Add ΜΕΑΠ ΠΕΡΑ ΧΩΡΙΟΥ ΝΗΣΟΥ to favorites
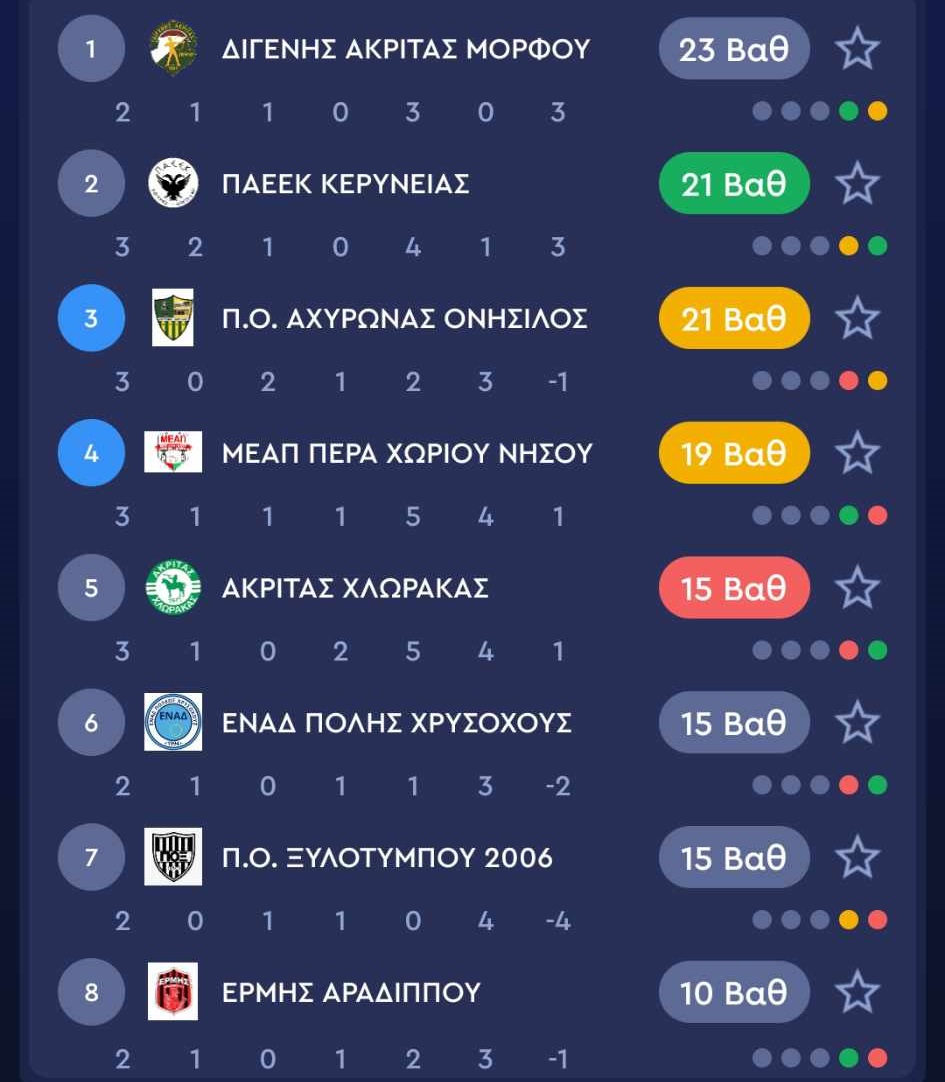 click(x=857, y=454)
